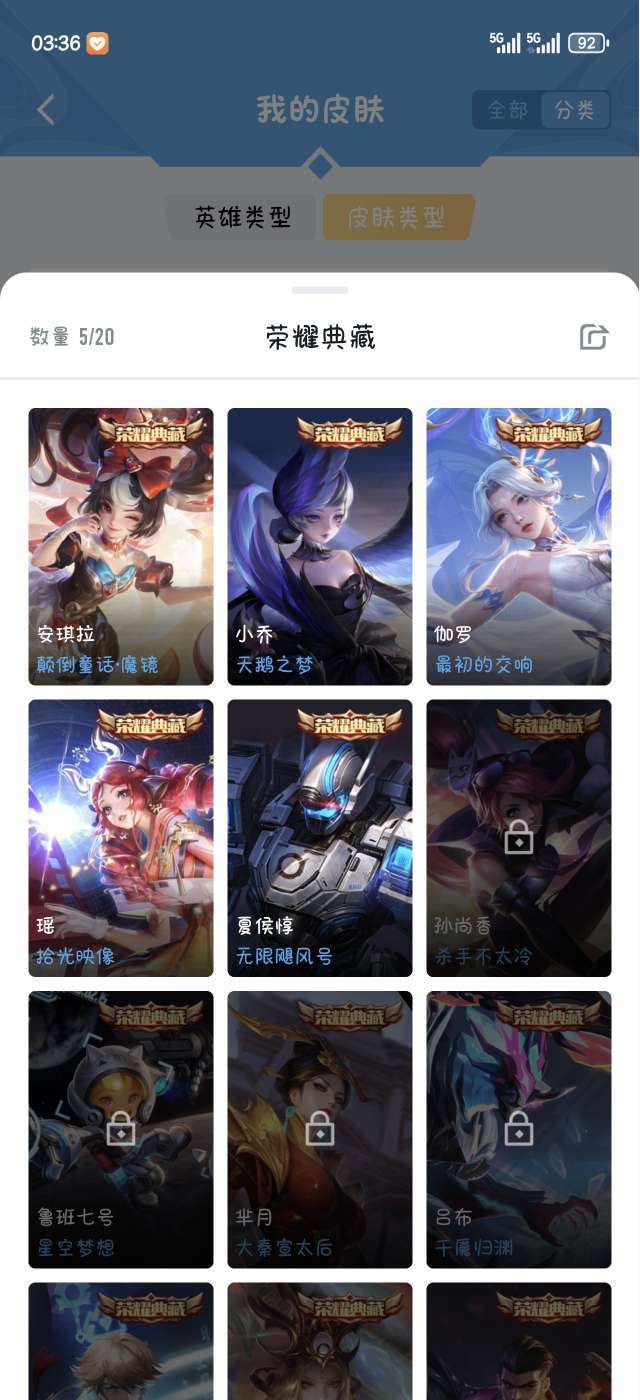The height and width of the screenshot is (1400, 640).
Task: Open 安琪拉 颠倒童话·魔镜 skin card
Action: coord(121,546)
